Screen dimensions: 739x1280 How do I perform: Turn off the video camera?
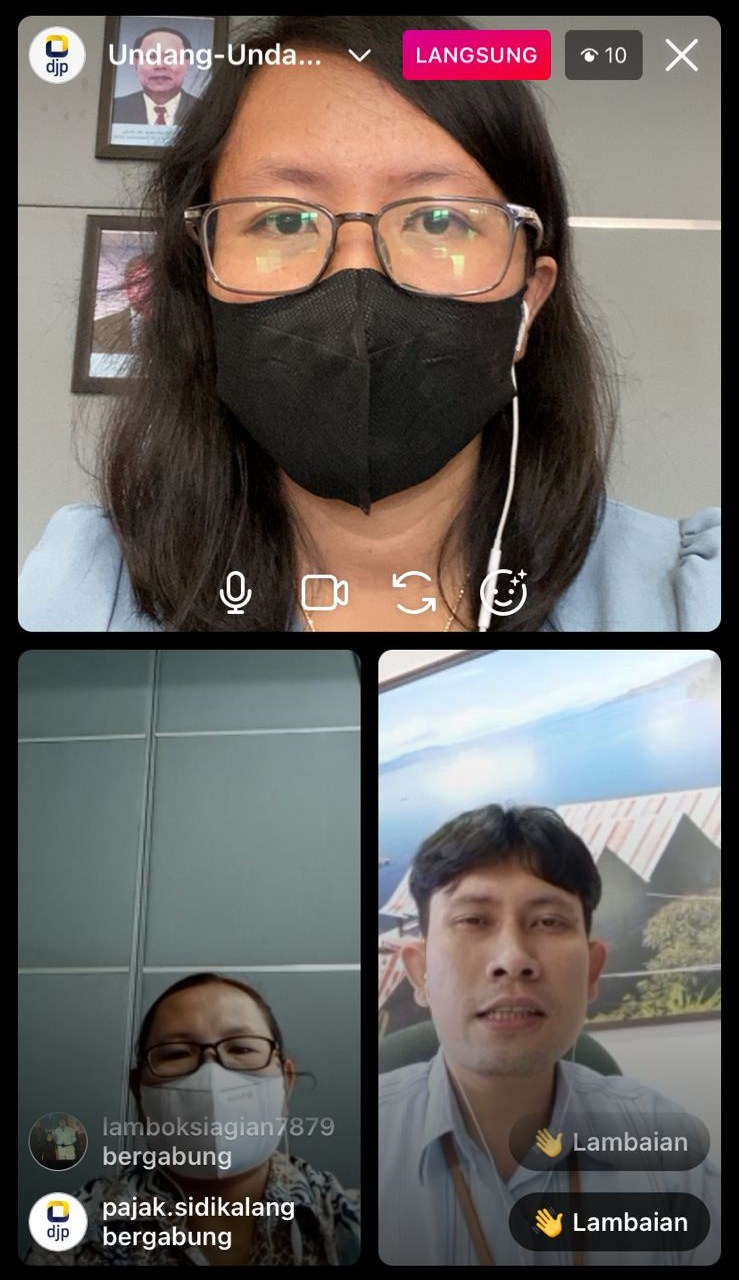pyautogui.click(x=324, y=592)
